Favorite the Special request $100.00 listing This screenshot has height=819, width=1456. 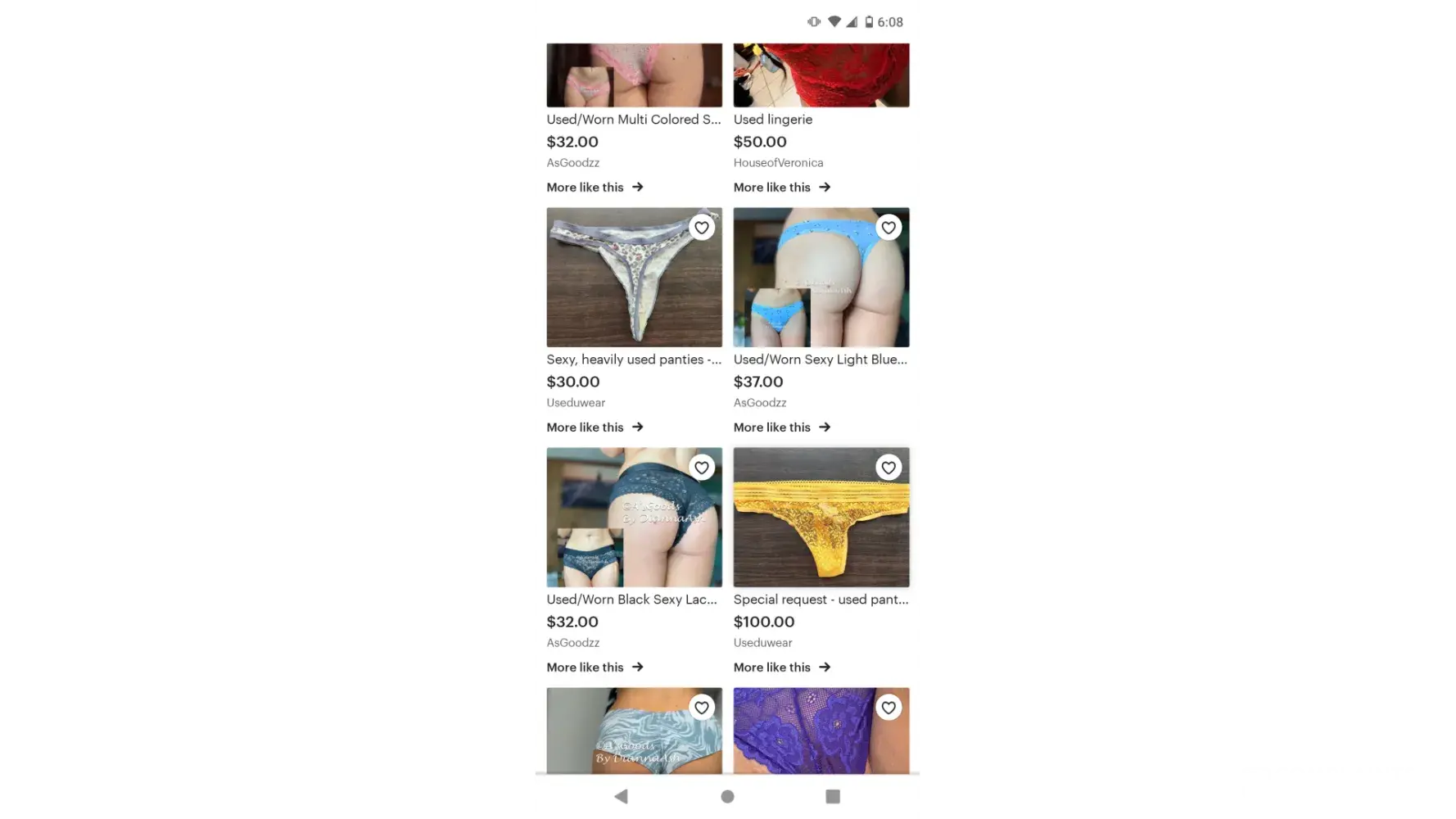888,468
